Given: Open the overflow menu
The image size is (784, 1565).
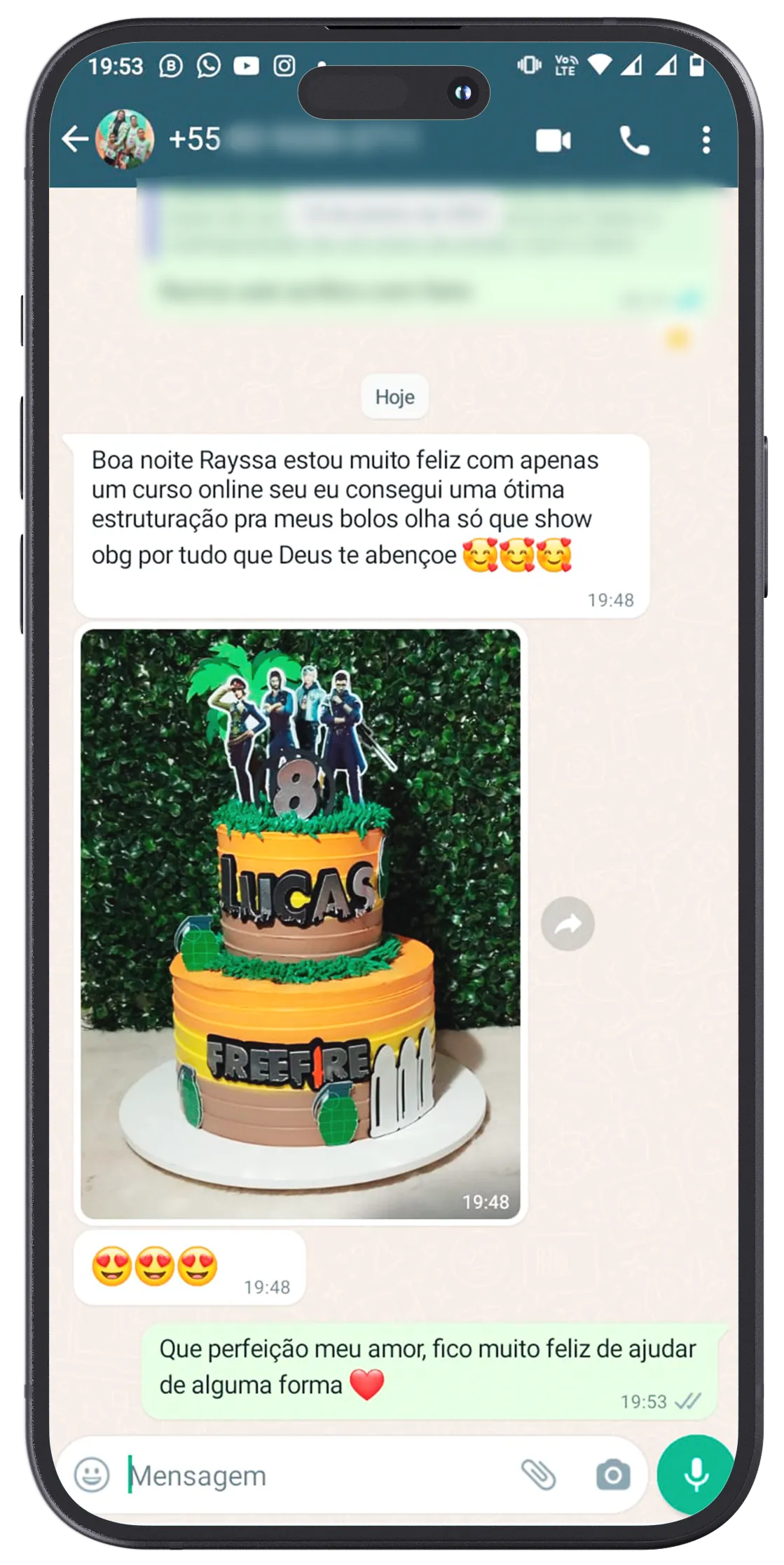Looking at the screenshot, I should click(x=706, y=140).
